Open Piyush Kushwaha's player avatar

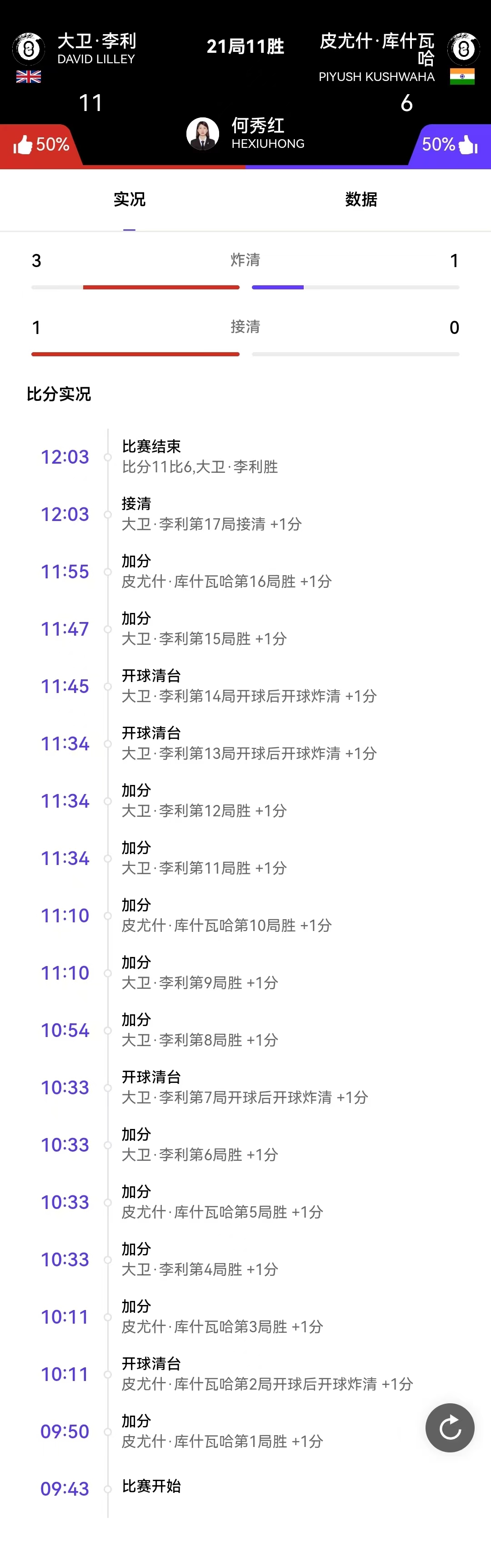click(x=463, y=49)
